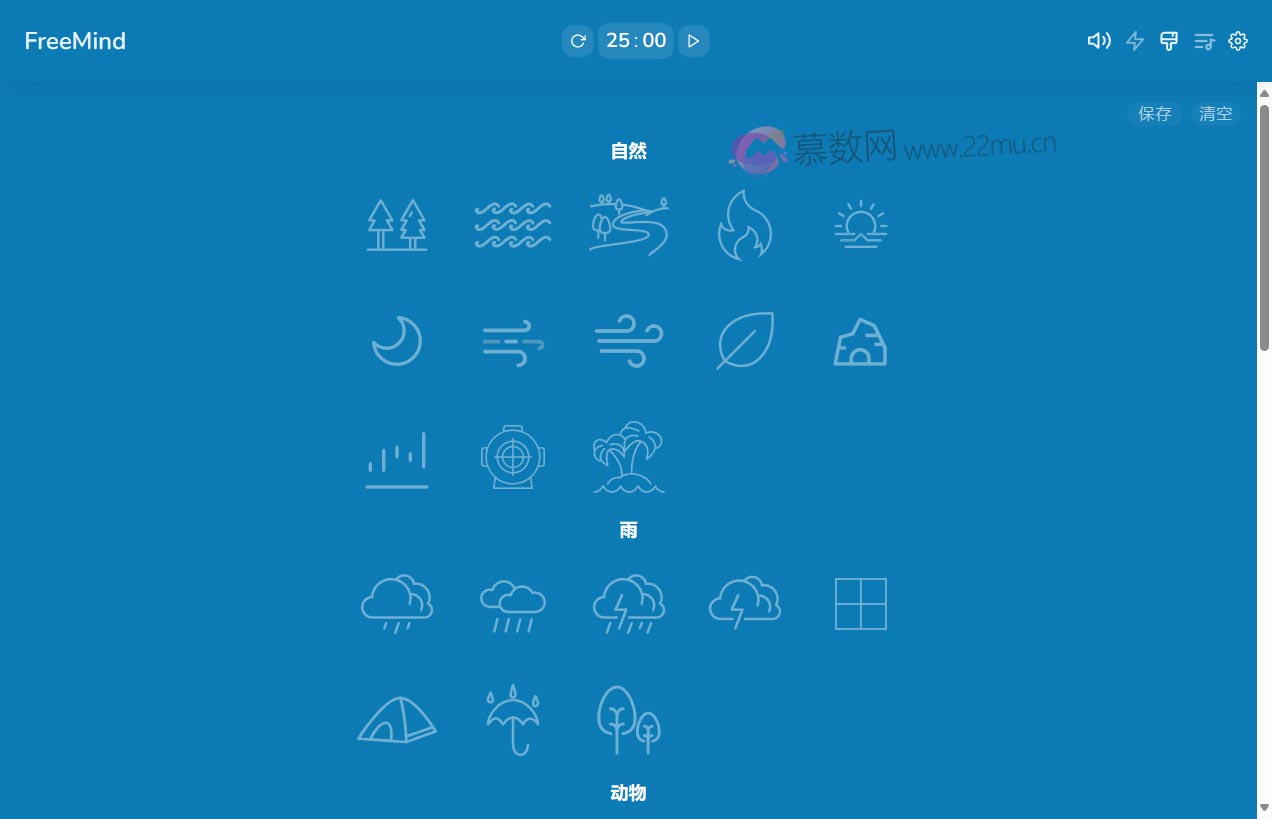Select the palm tree island sound
The height and width of the screenshot is (819, 1272).
click(629, 457)
